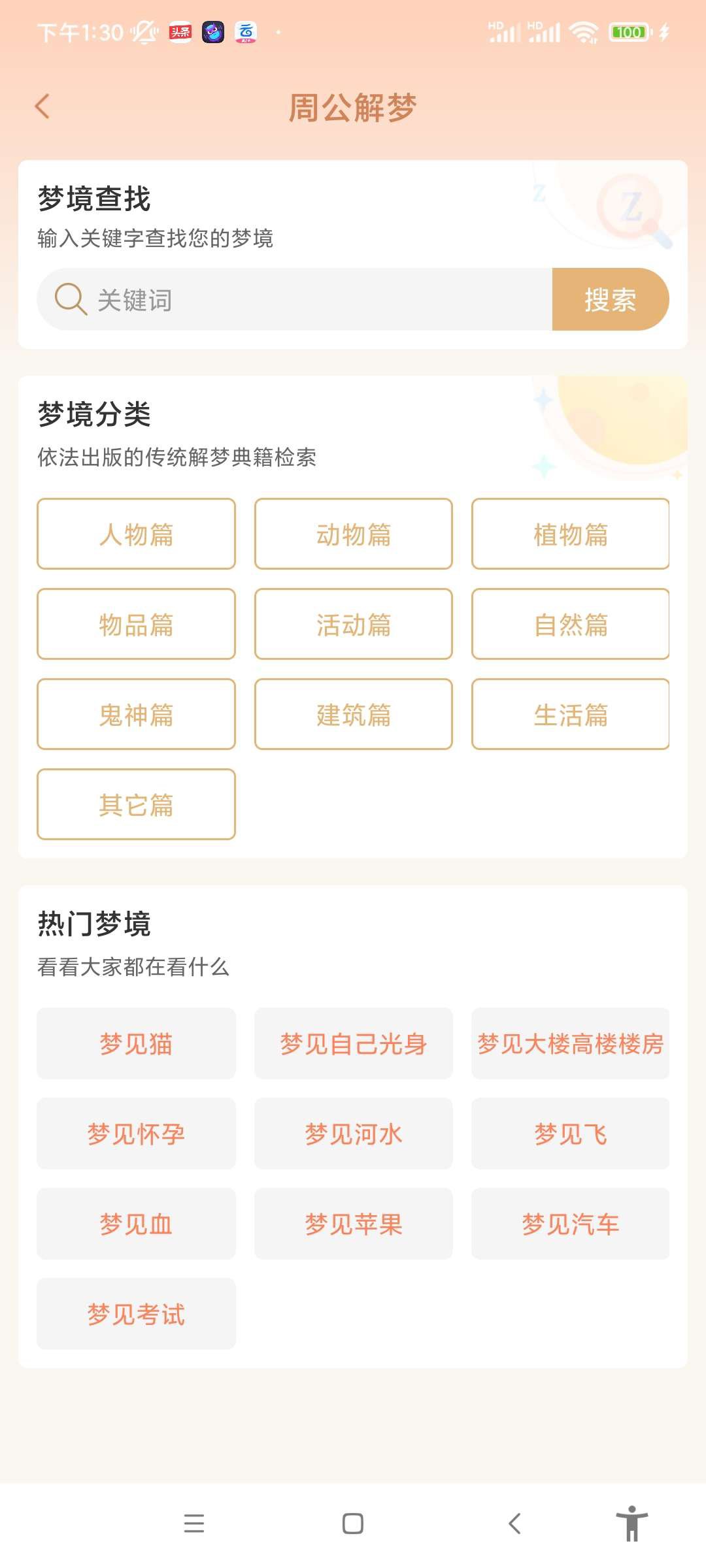
Task: Open the 建筑篇 dream category
Action: tap(353, 715)
